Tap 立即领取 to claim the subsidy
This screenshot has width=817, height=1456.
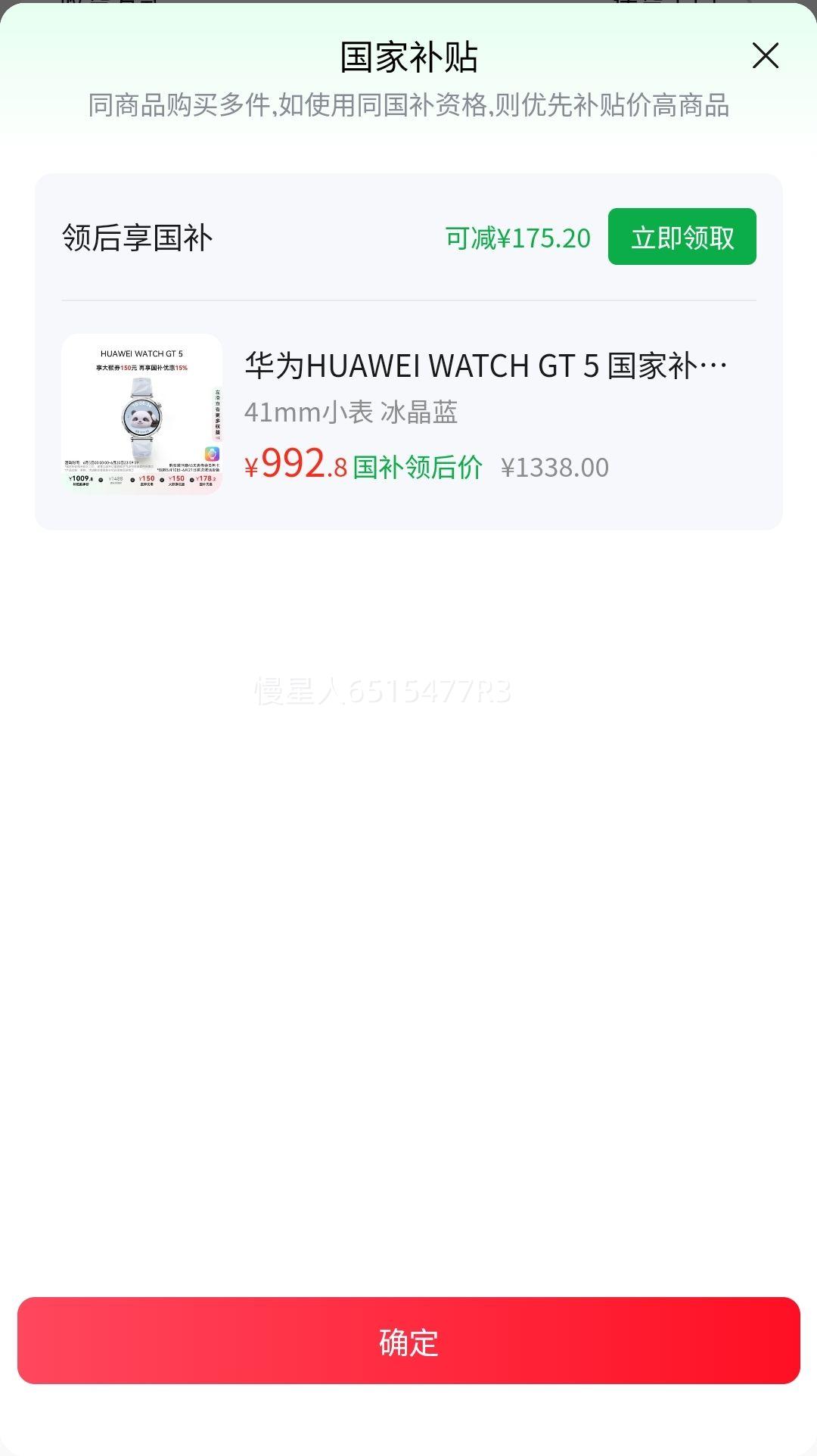[682, 237]
